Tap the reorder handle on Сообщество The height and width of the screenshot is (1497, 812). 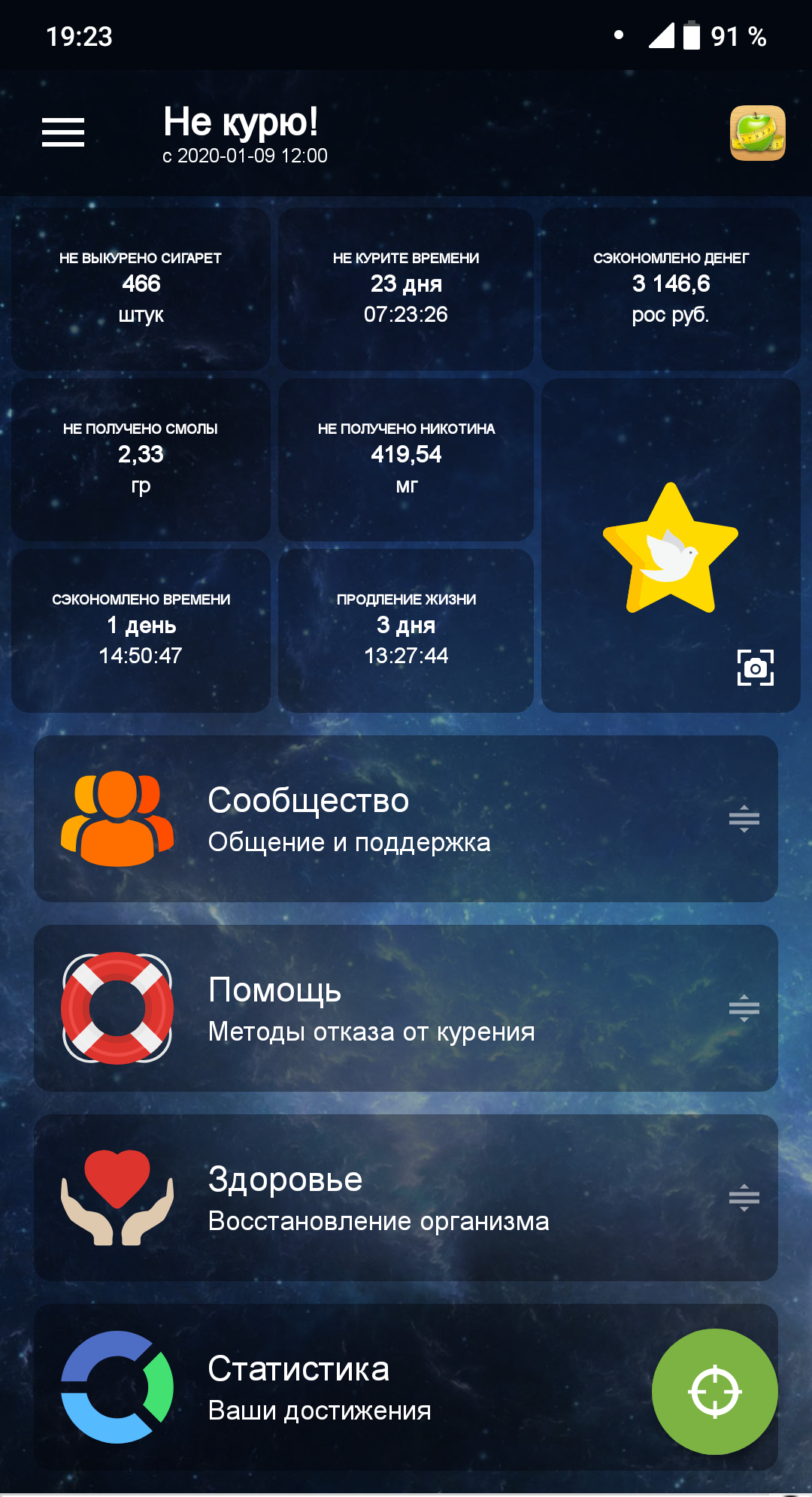point(744,818)
